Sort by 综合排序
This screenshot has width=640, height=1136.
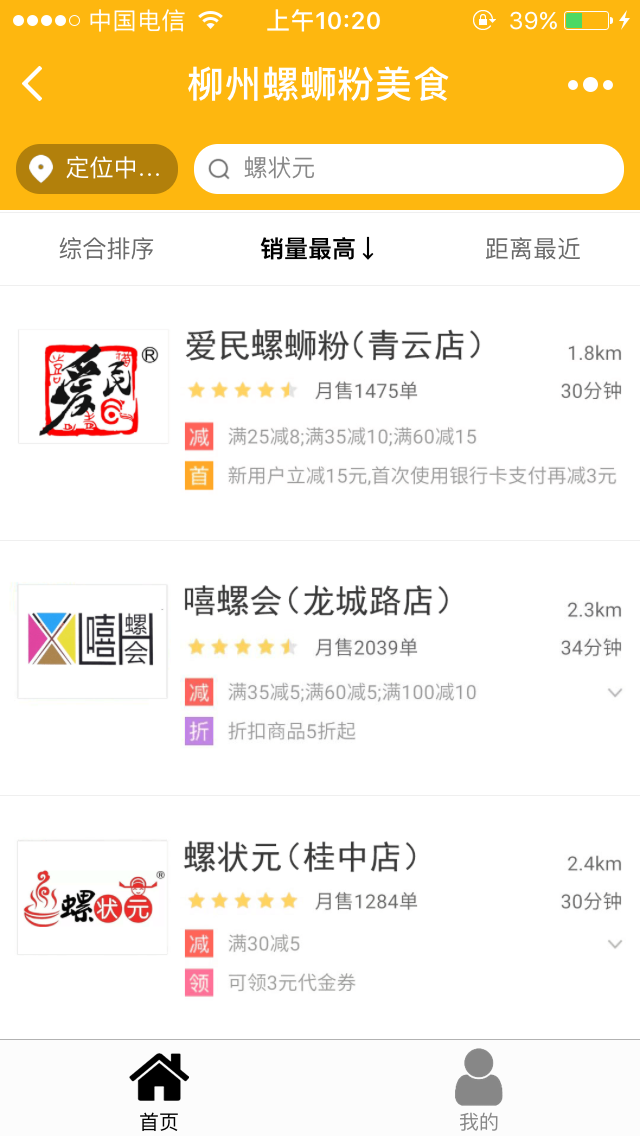(107, 248)
